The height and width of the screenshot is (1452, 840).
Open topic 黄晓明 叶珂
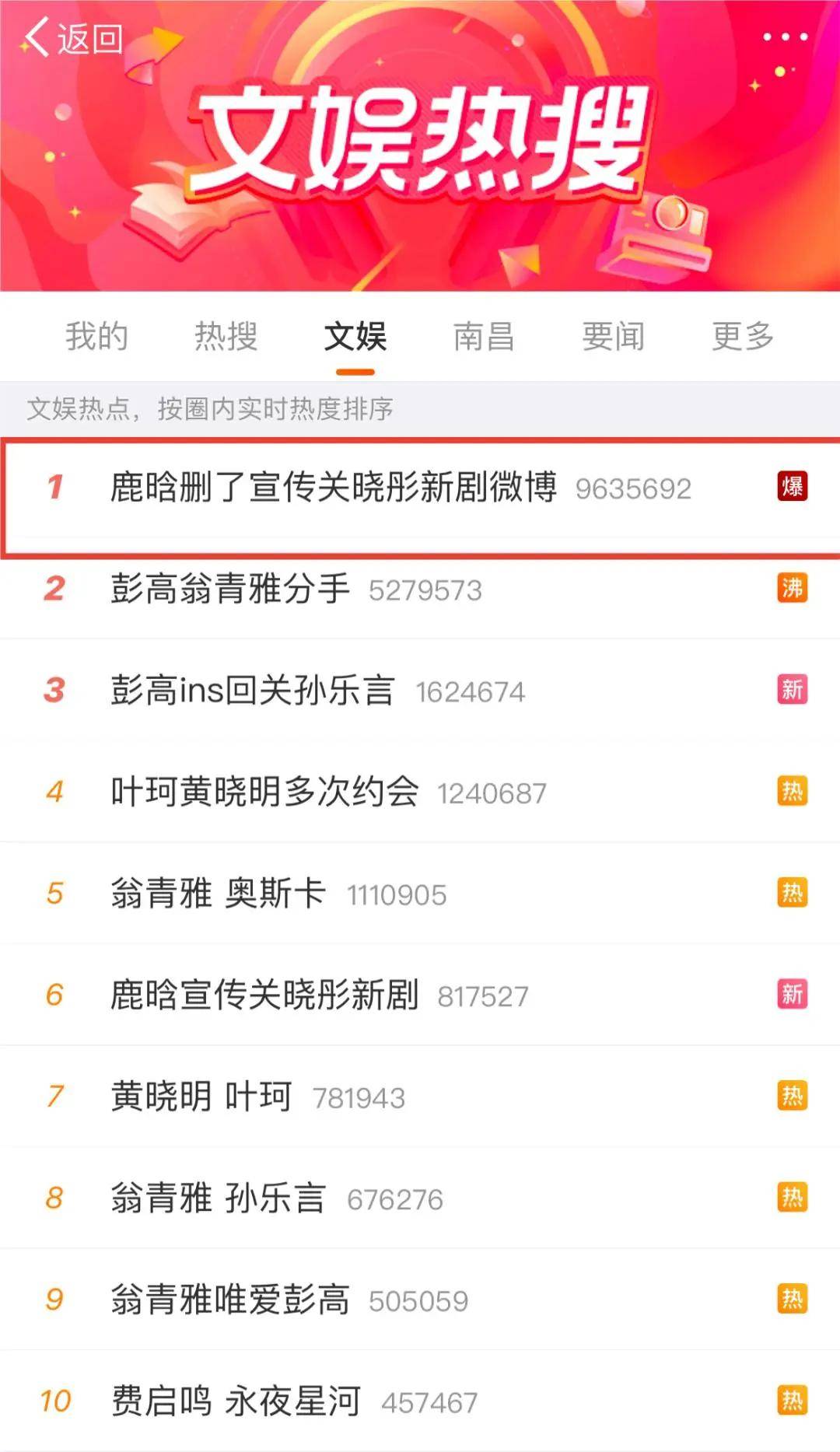tap(201, 1097)
